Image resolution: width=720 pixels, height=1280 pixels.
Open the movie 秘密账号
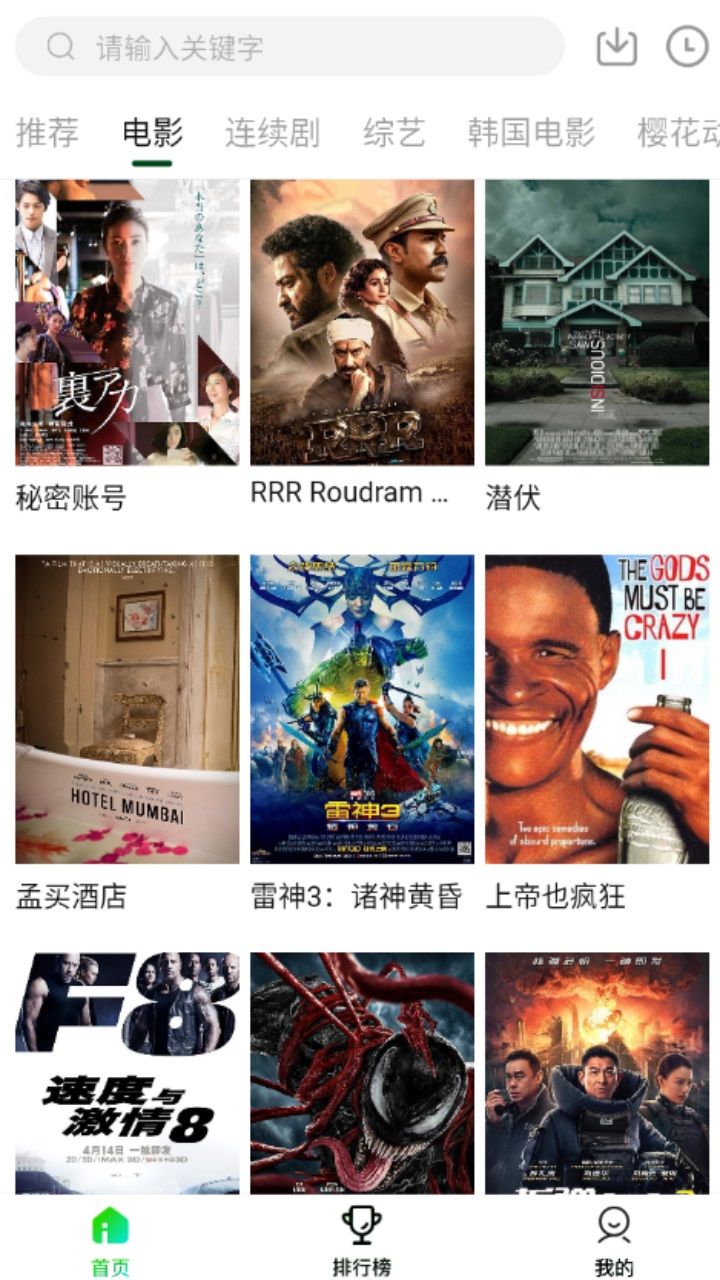[127, 322]
